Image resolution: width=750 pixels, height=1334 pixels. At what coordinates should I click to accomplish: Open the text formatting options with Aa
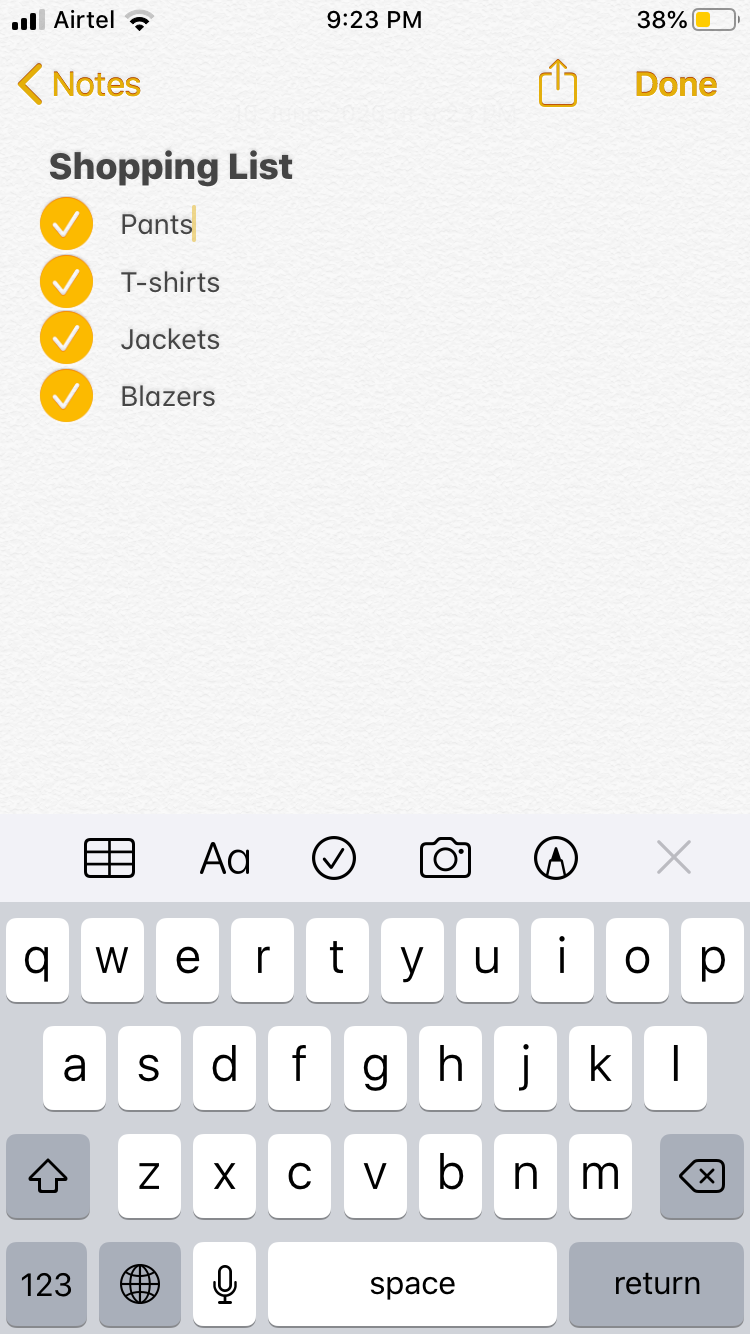point(224,857)
